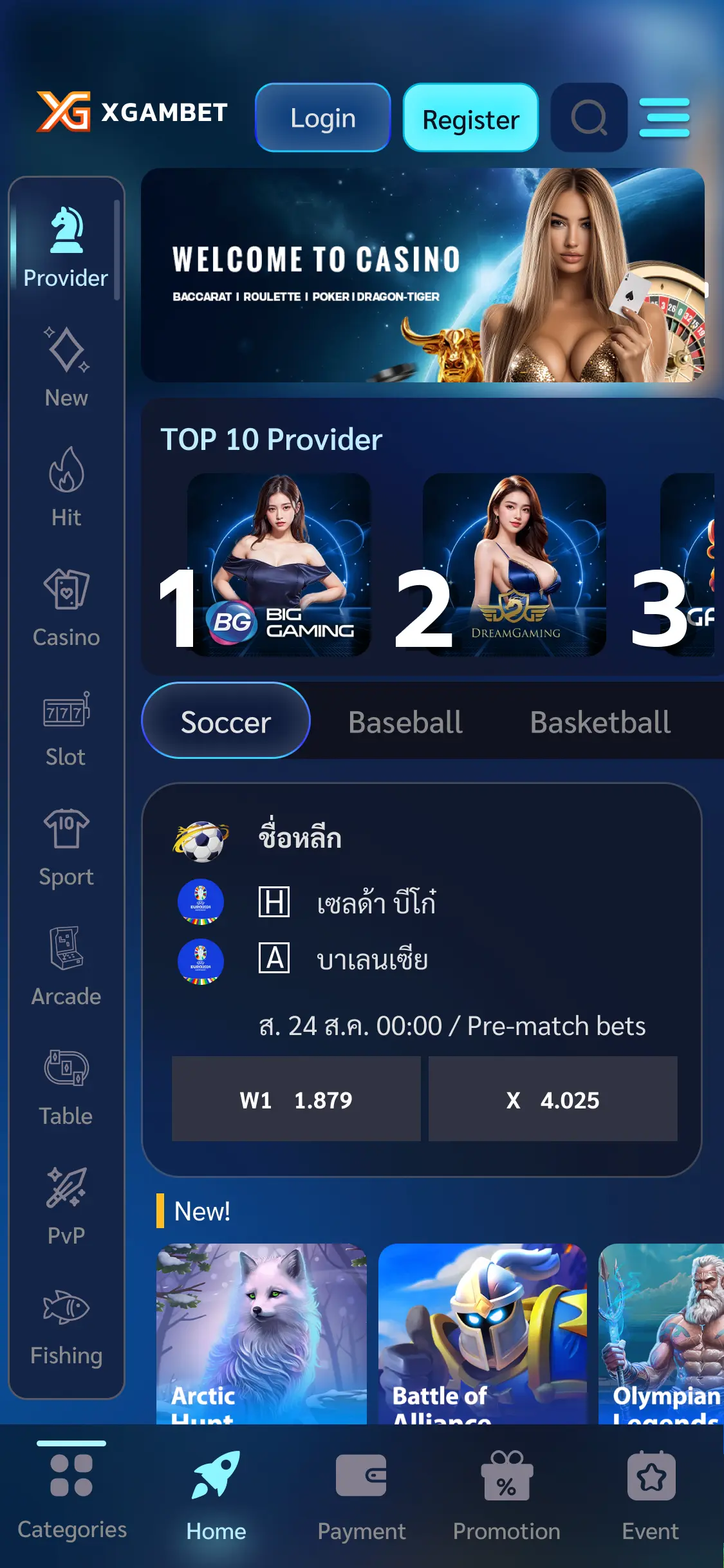Tap the Register button
Screen dimensions: 724x1568
[470, 118]
